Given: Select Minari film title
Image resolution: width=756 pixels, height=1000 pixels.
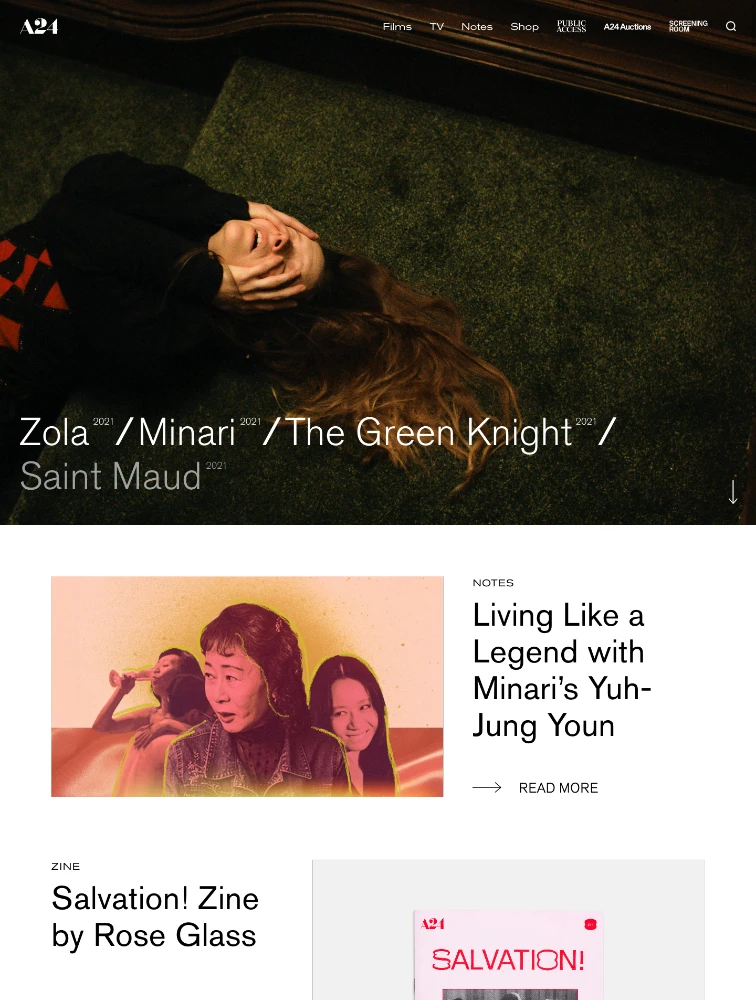Looking at the screenshot, I should point(187,433).
